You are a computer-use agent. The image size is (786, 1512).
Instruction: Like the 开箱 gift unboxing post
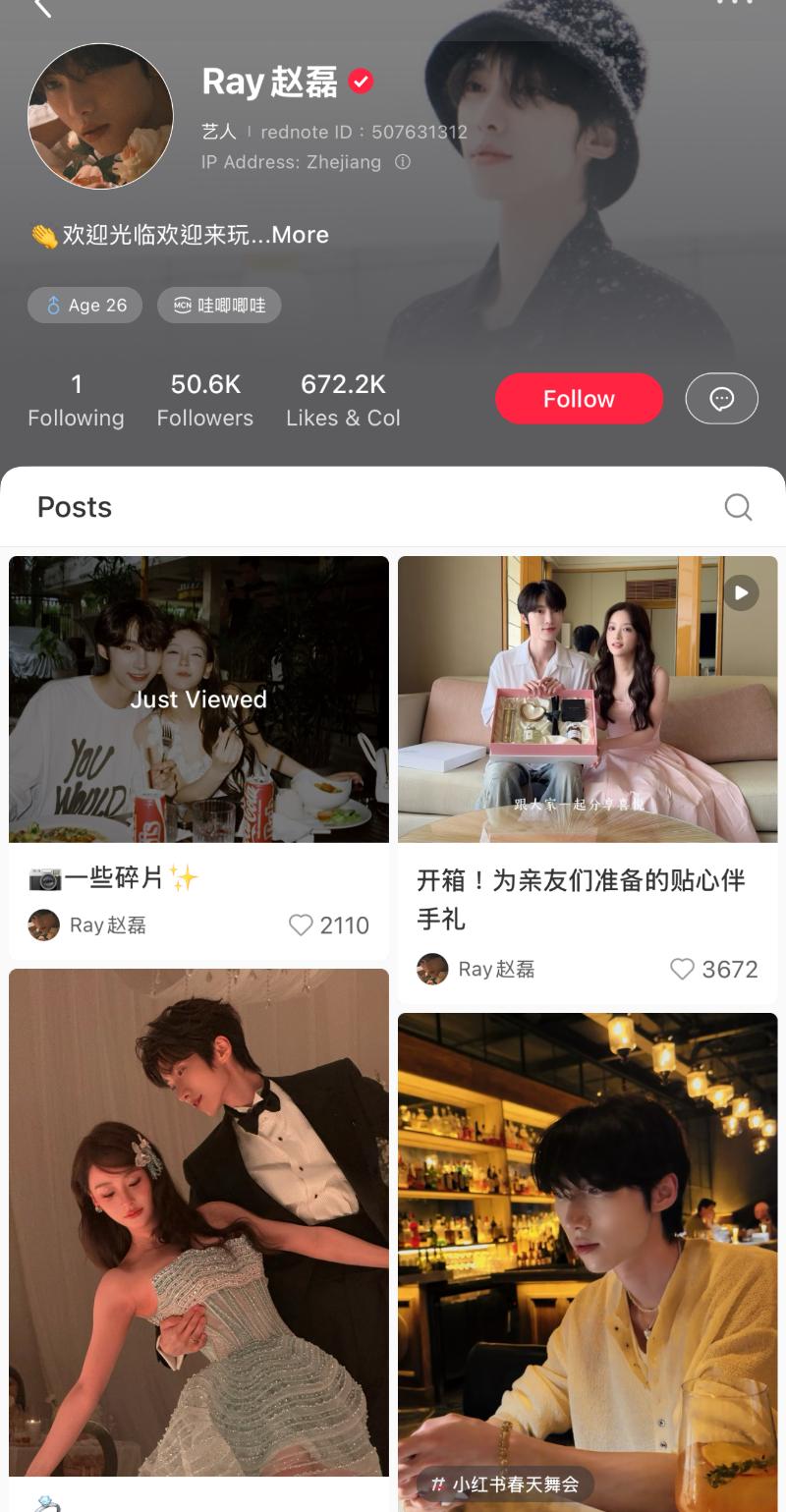[682, 970]
